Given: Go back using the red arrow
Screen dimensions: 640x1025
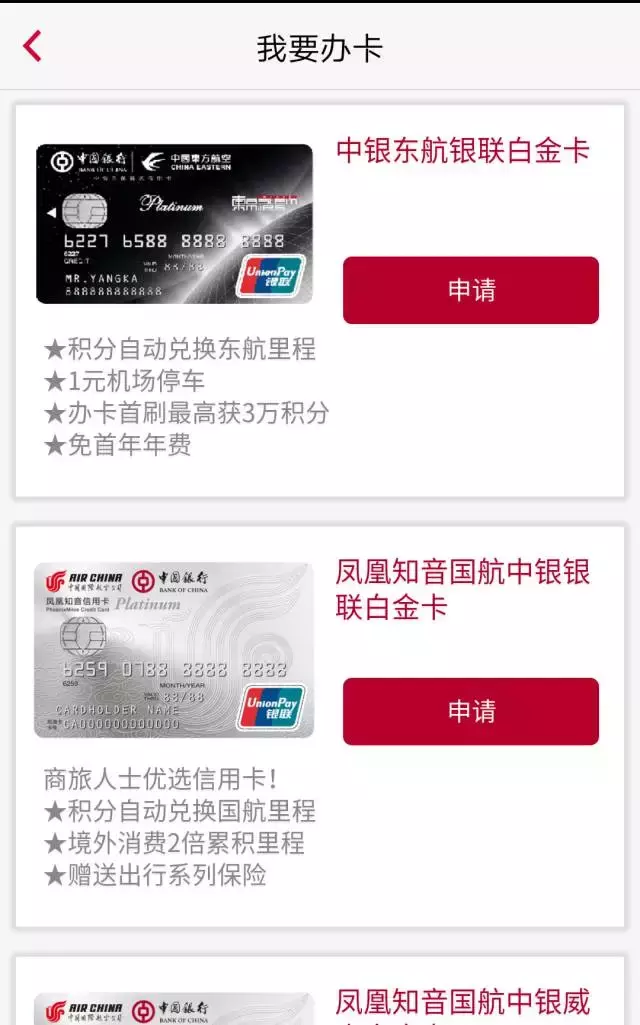Looking at the screenshot, I should (x=32, y=46).
